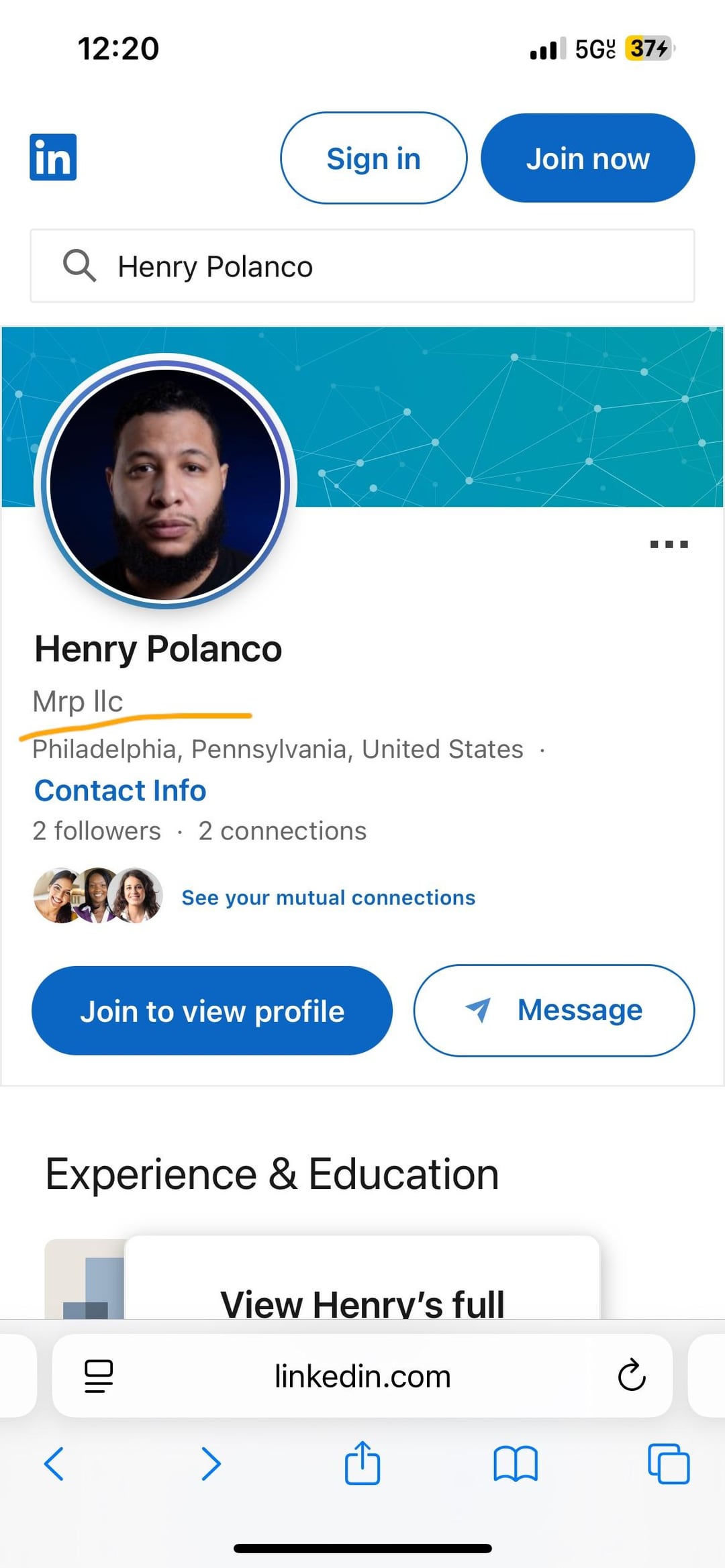The image size is (725, 1568).
Task: Open the Henry Polanco search field
Action: (362, 266)
